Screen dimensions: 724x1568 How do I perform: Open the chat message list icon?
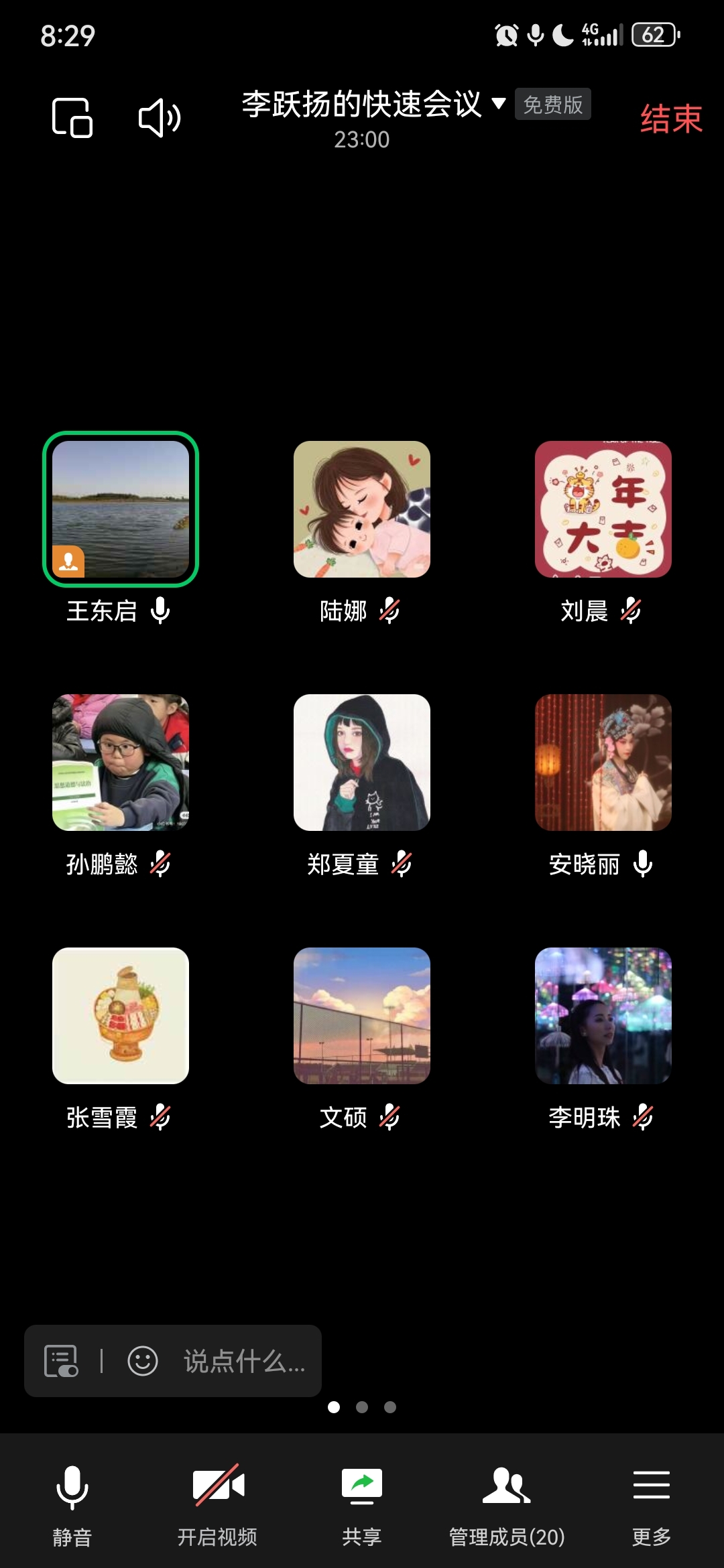tap(62, 1361)
